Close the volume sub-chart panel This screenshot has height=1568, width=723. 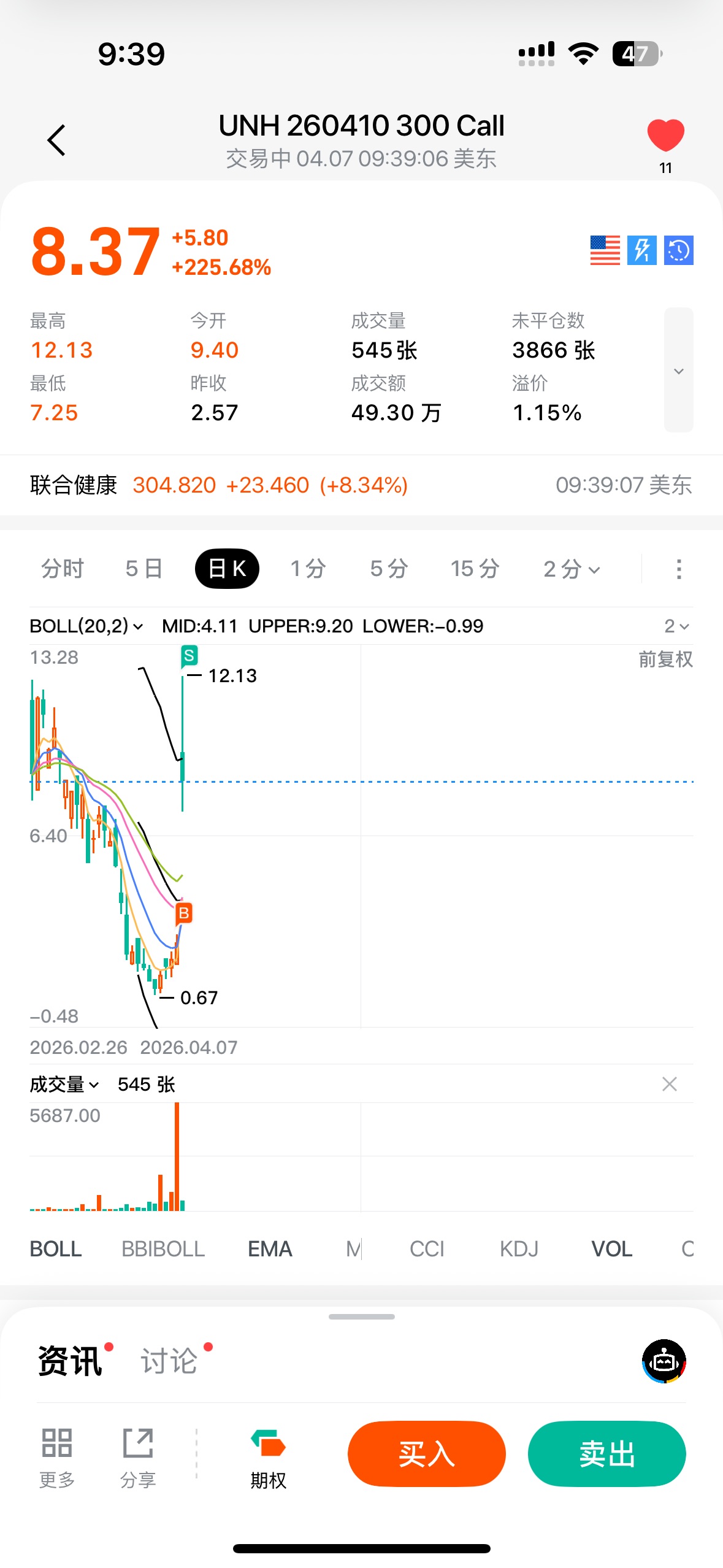[x=669, y=1084]
